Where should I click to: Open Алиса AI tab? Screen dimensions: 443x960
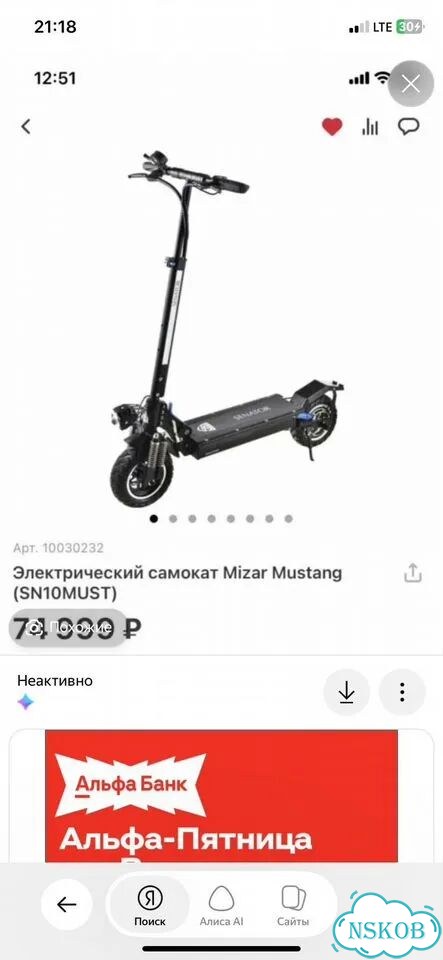(222, 905)
